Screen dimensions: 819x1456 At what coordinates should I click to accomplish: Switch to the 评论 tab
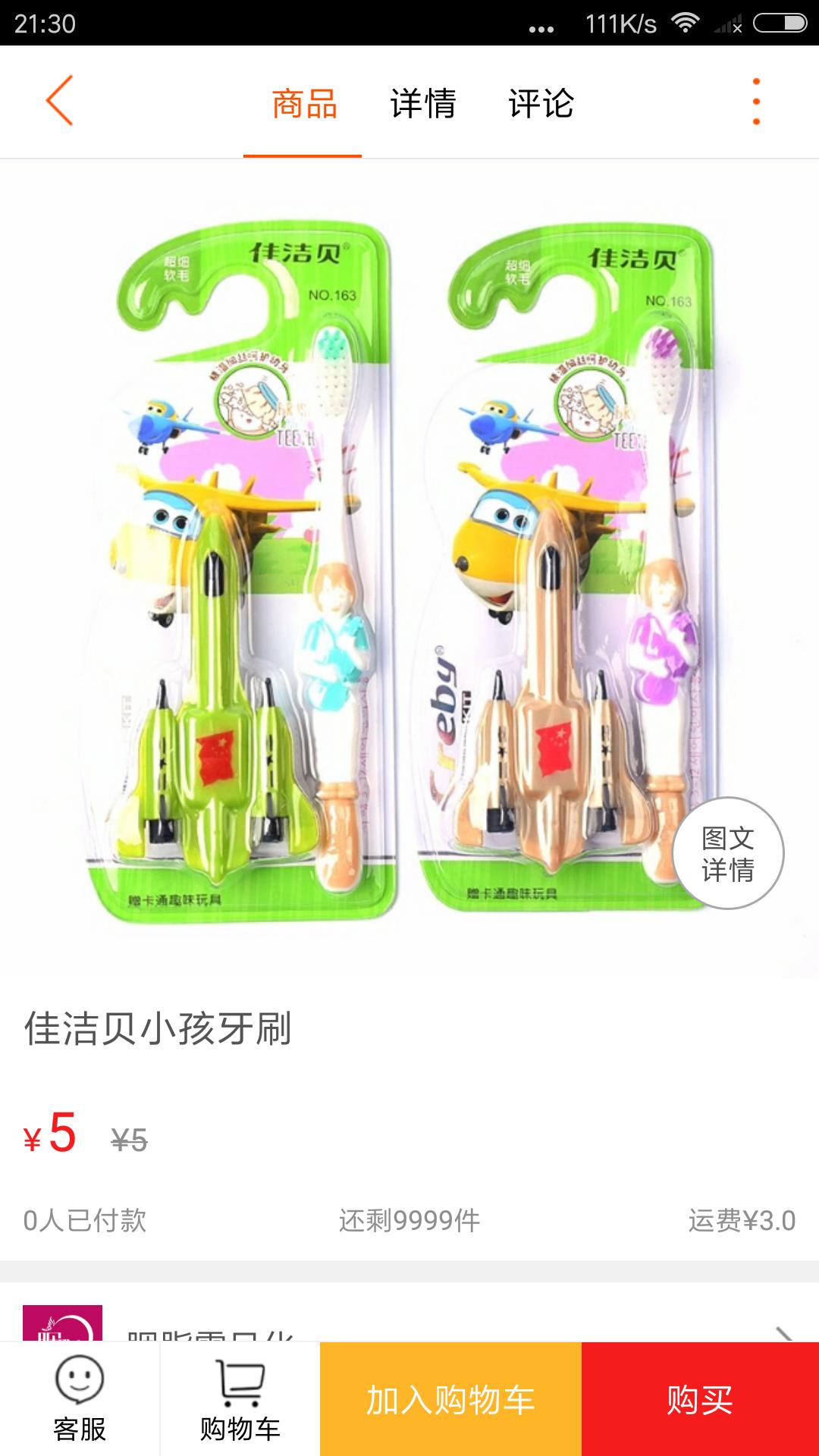[541, 104]
